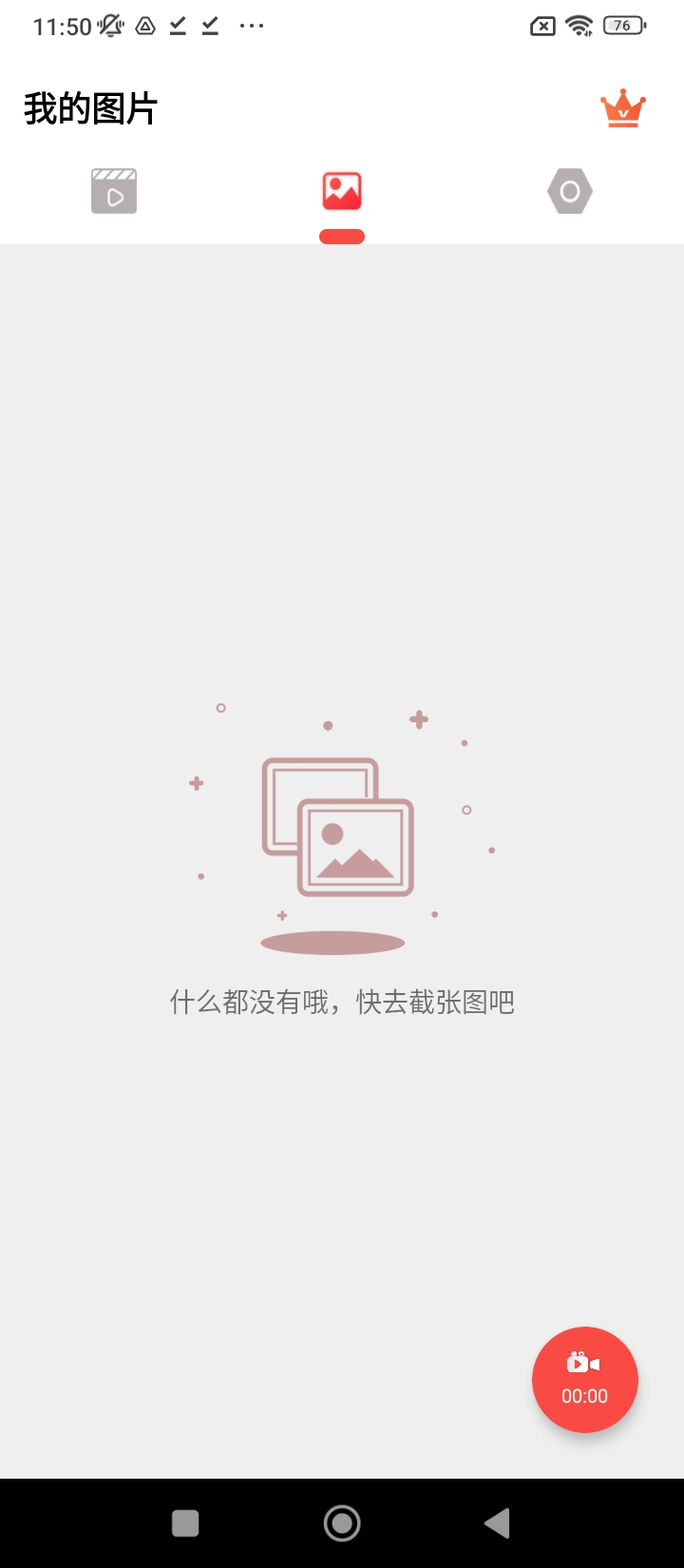This screenshot has height=1568, width=684.
Task: Tap the red floating record button
Action: 584,1379
